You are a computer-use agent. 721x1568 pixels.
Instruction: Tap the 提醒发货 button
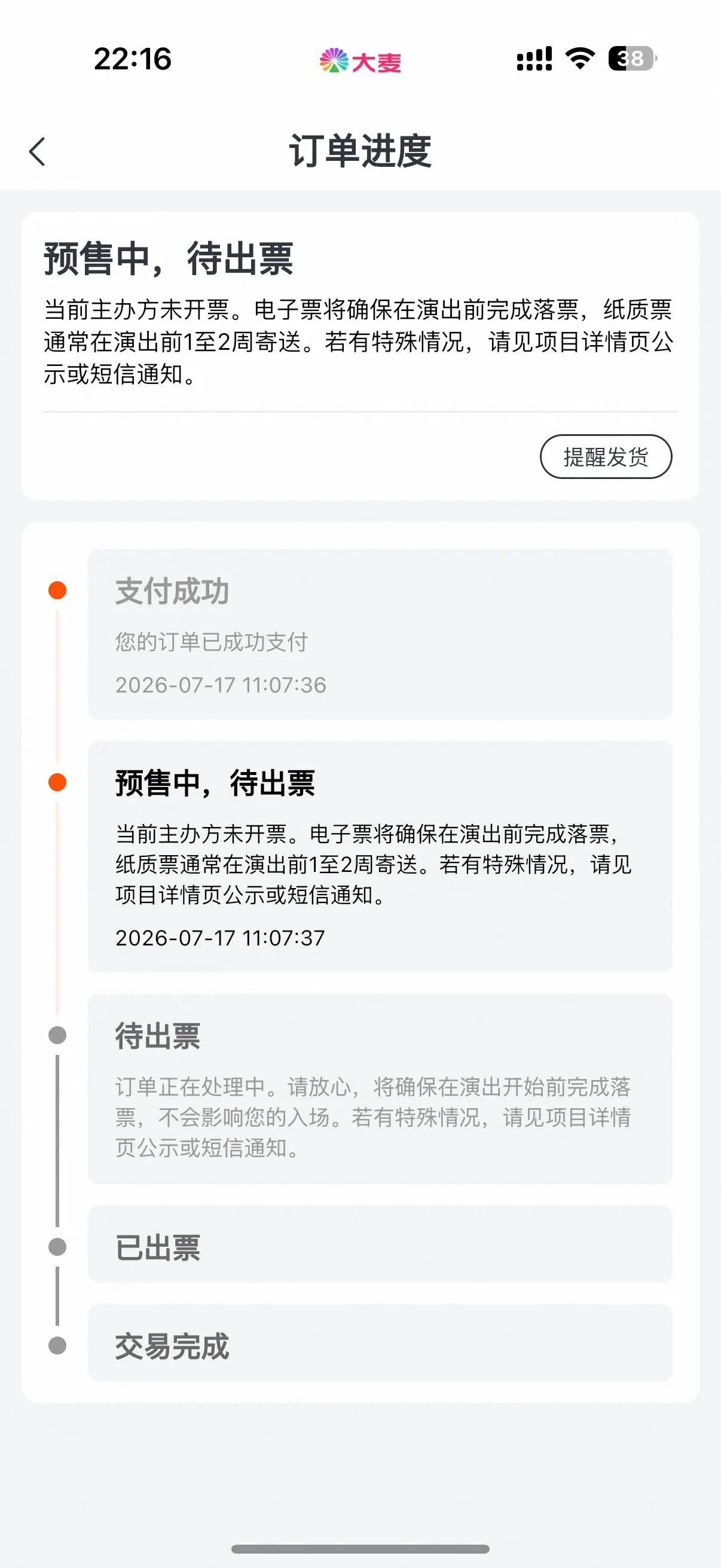(x=606, y=456)
